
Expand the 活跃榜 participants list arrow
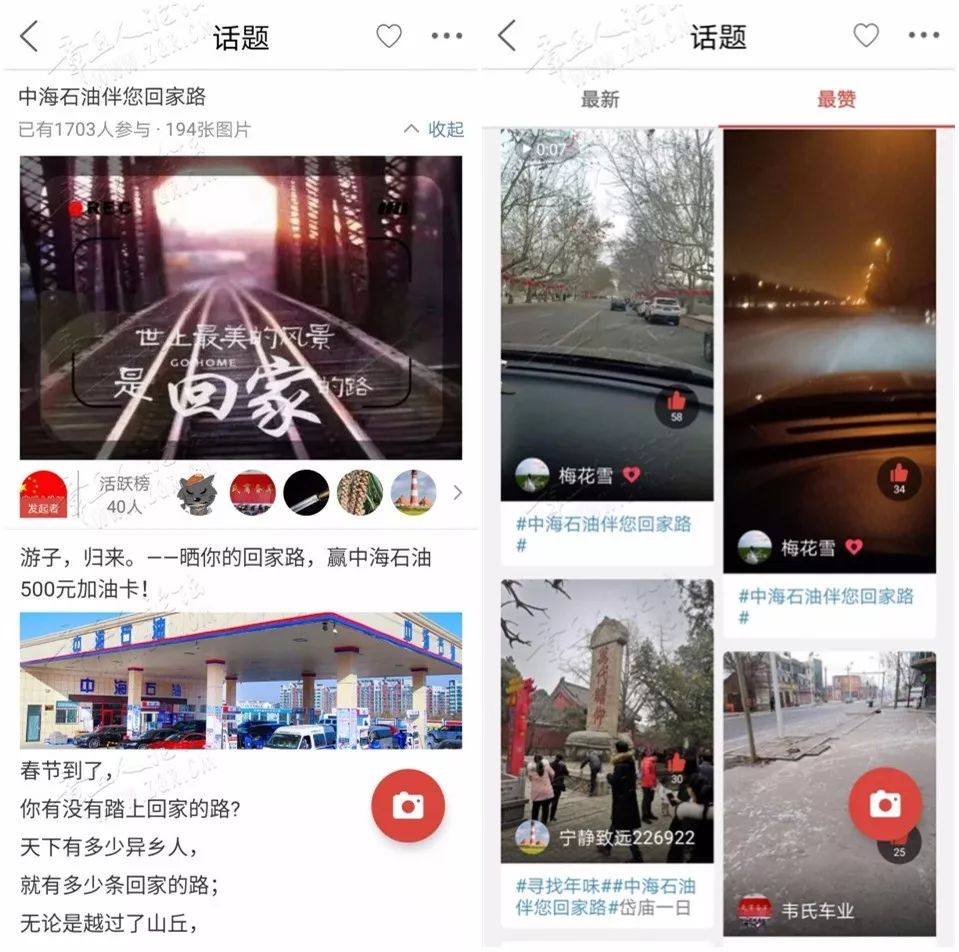(458, 492)
